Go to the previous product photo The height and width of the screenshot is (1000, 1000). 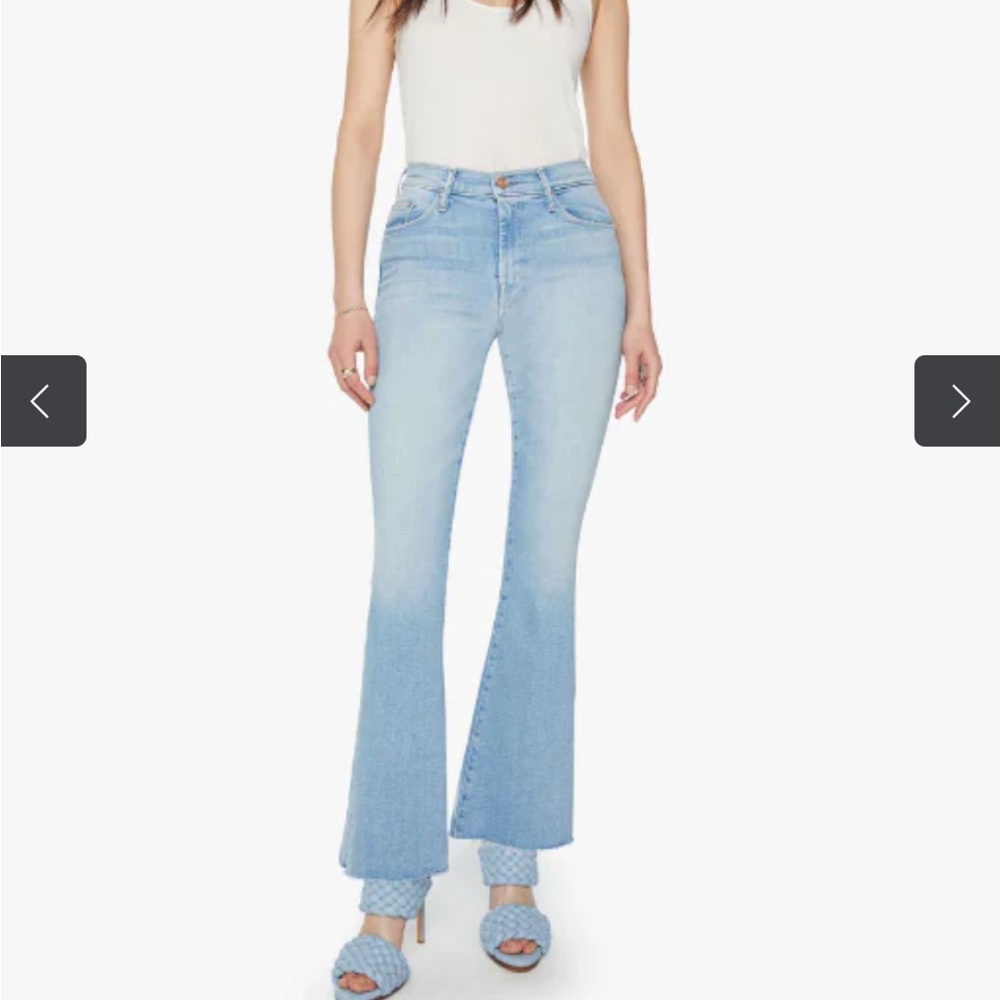[x=42, y=401]
